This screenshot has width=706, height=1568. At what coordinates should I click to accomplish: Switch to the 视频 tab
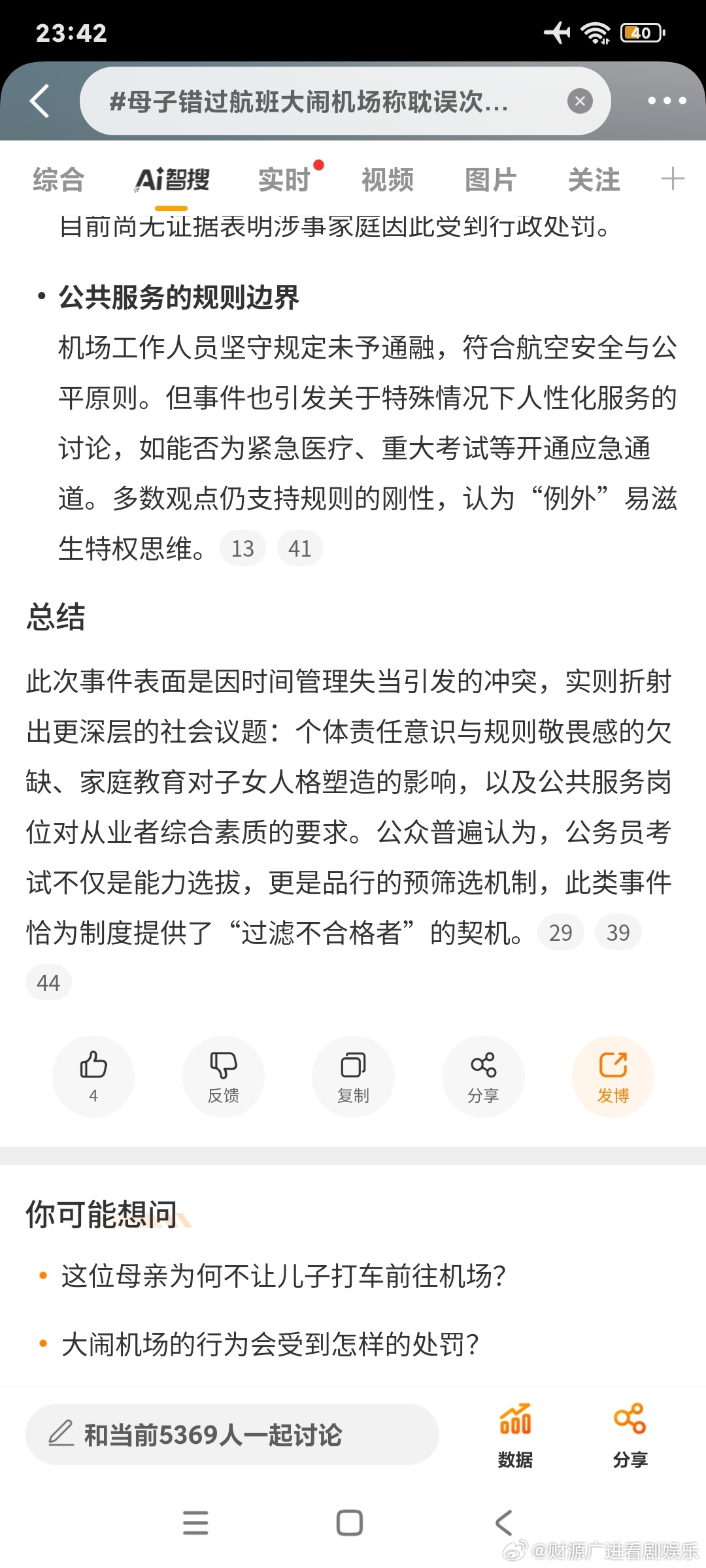click(388, 180)
